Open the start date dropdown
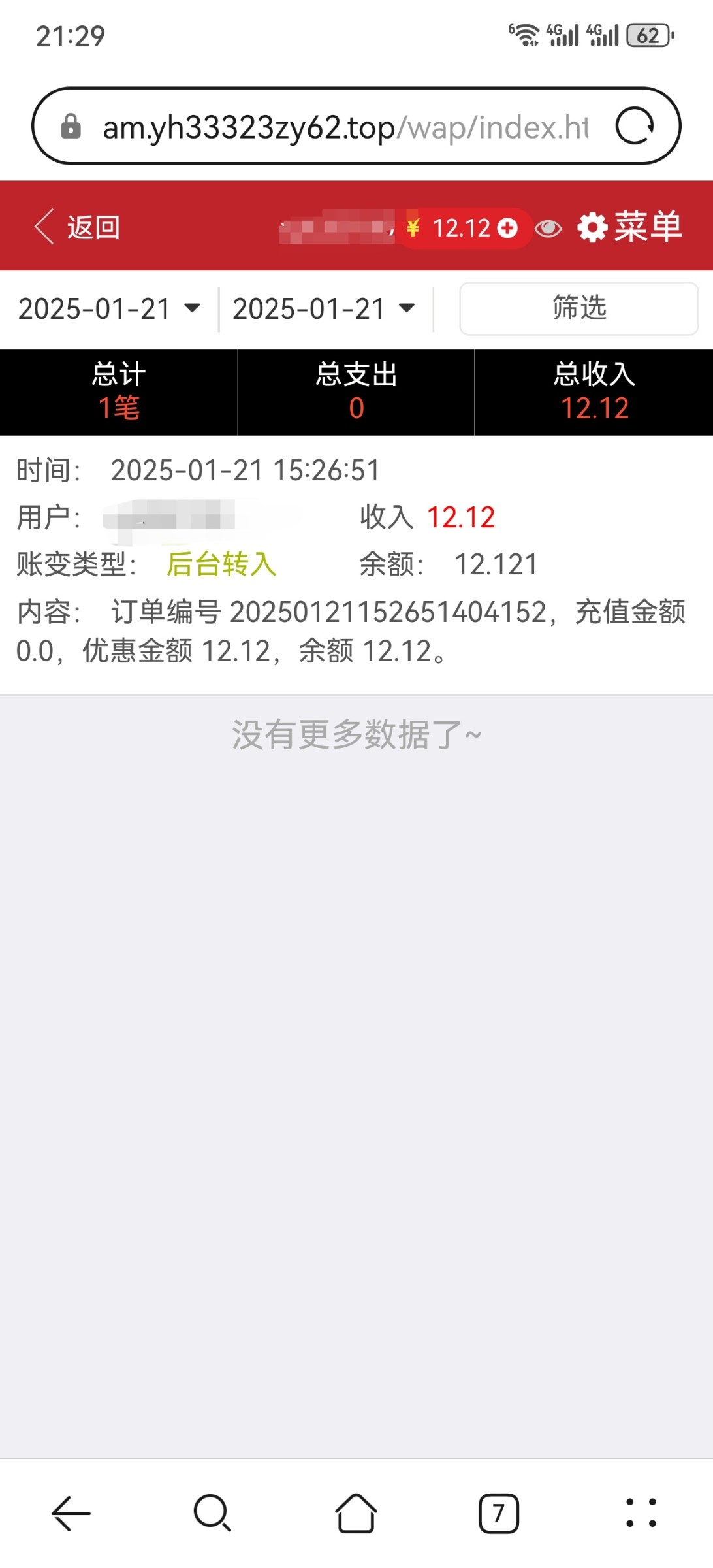The image size is (713, 1568). 109,308
